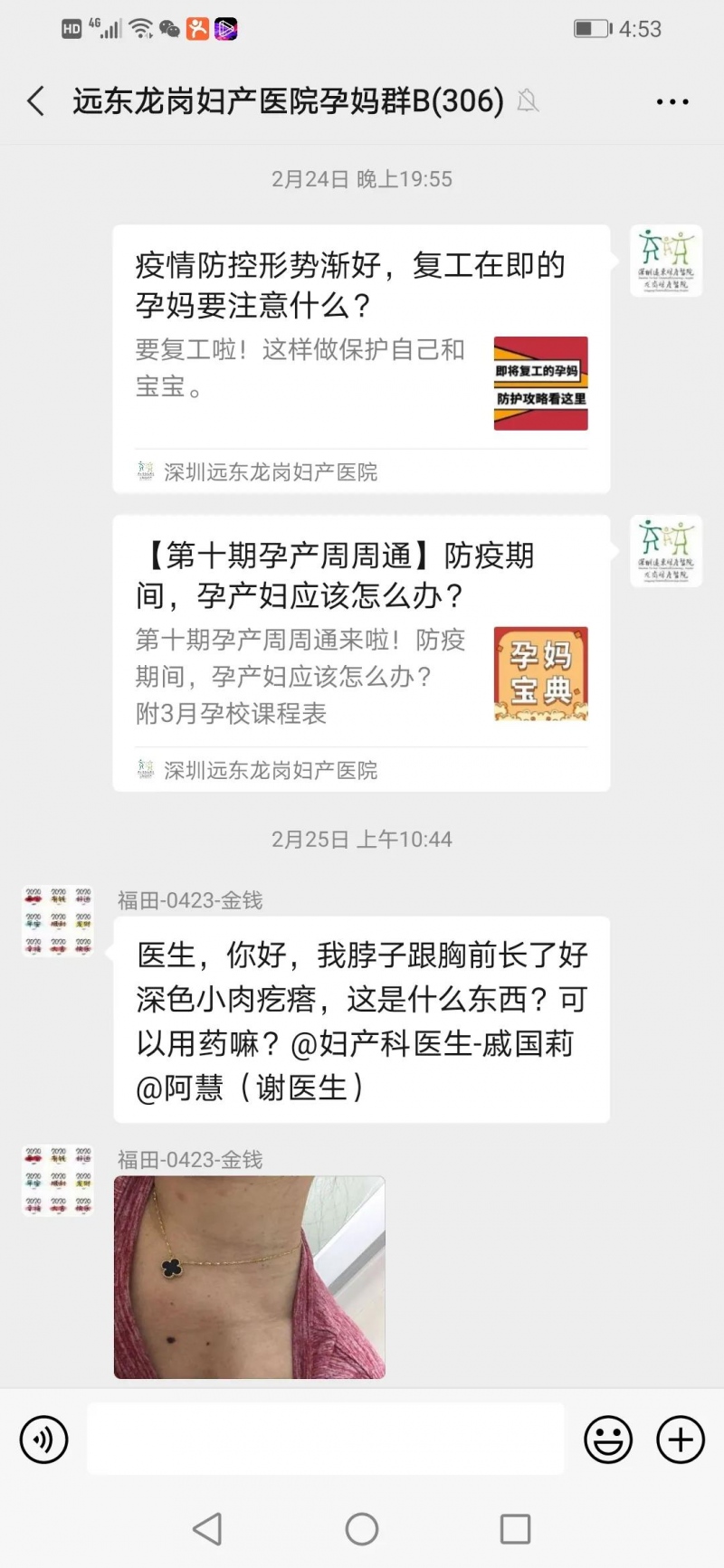Open the group chat overflow menu
The image size is (724, 1568).
[x=672, y=101]
